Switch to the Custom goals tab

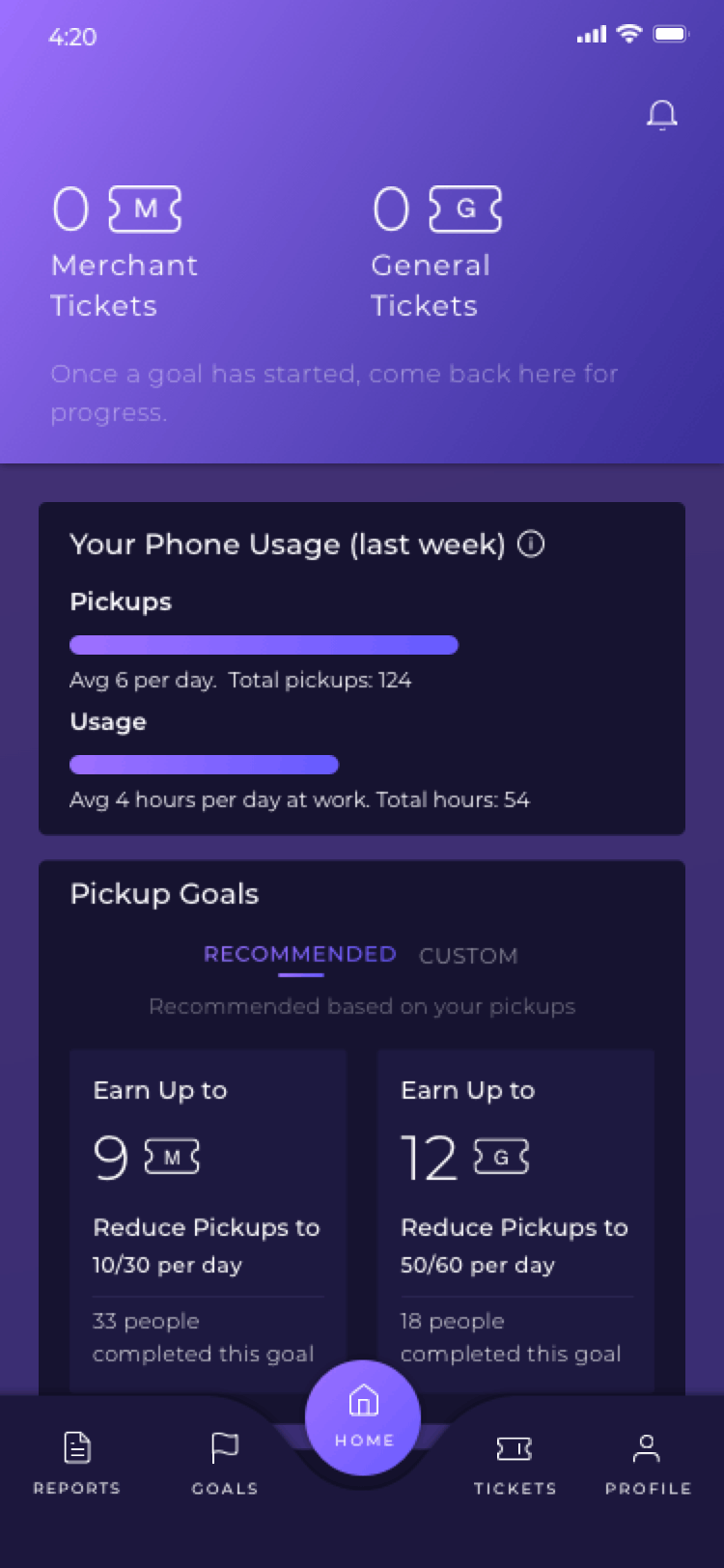(468, 956)
